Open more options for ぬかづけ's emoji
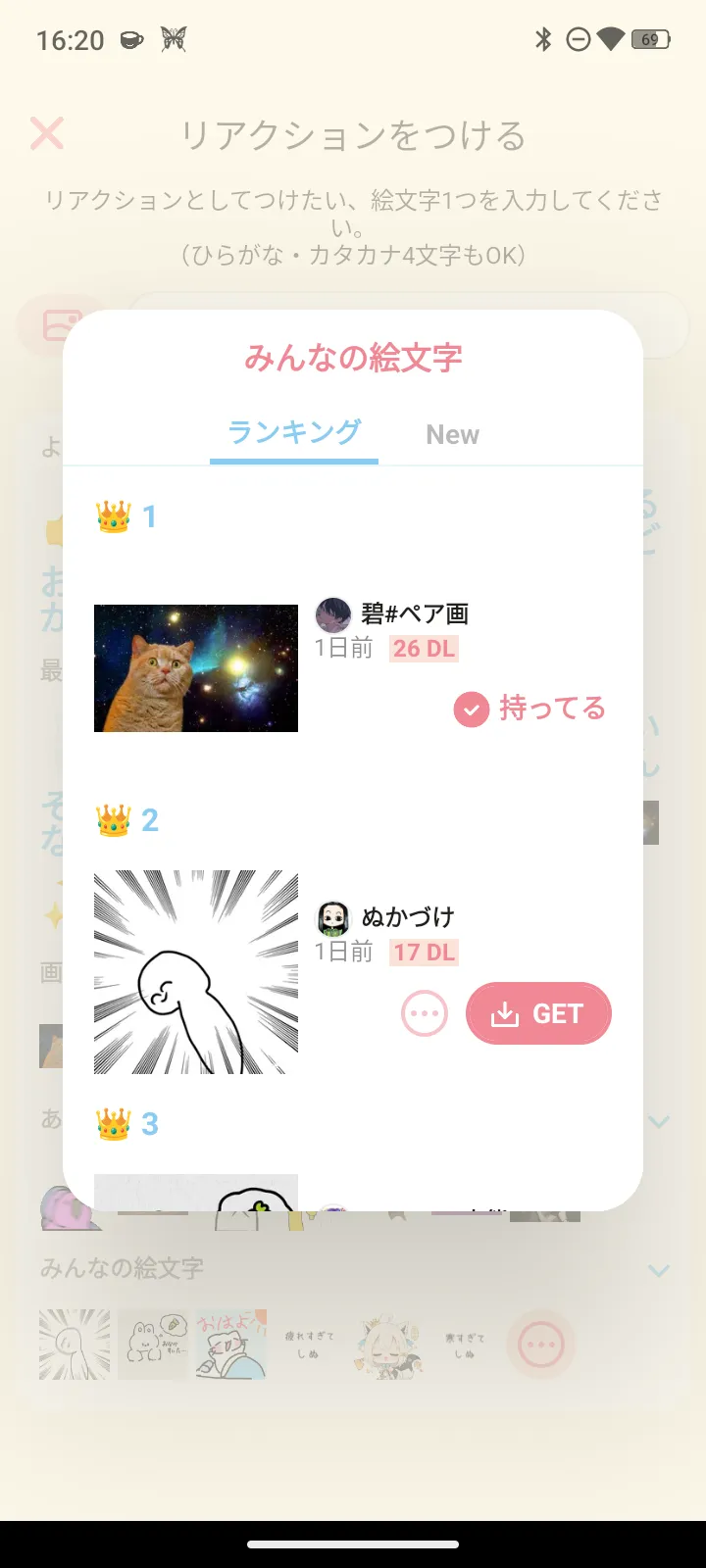The width and height of the screenshot is (706, 1568). point(425,1013)
